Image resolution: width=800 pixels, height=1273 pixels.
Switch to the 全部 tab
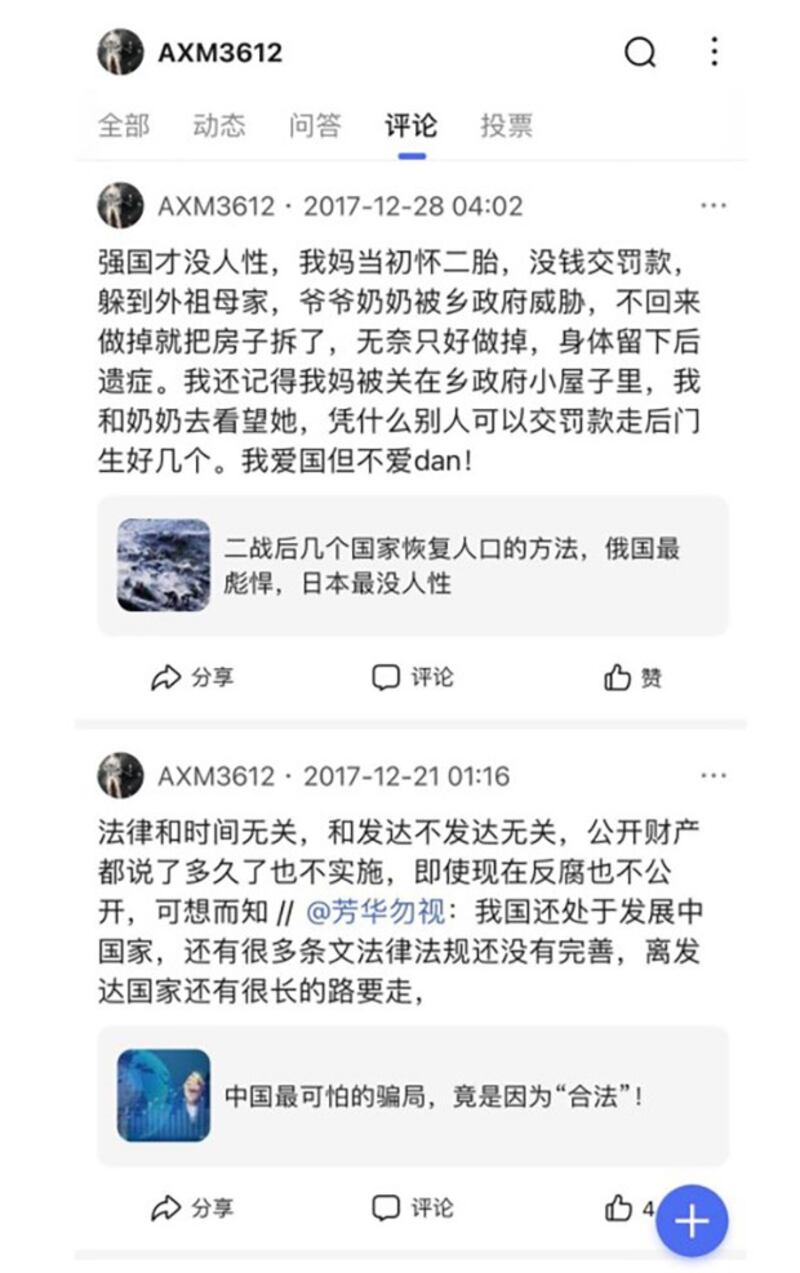click(x=124, y=126)
